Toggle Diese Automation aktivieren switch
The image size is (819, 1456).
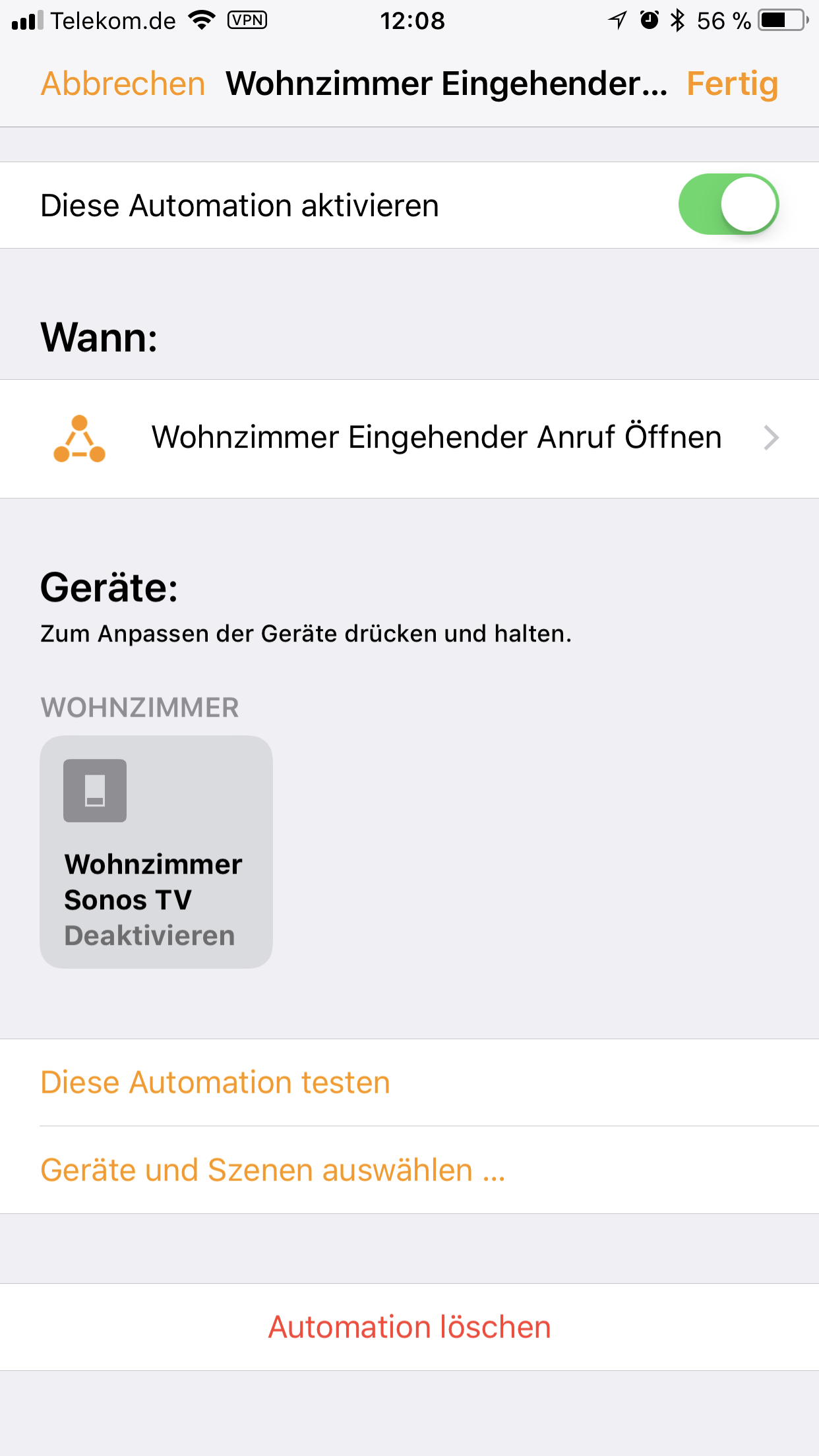(728, 204)
